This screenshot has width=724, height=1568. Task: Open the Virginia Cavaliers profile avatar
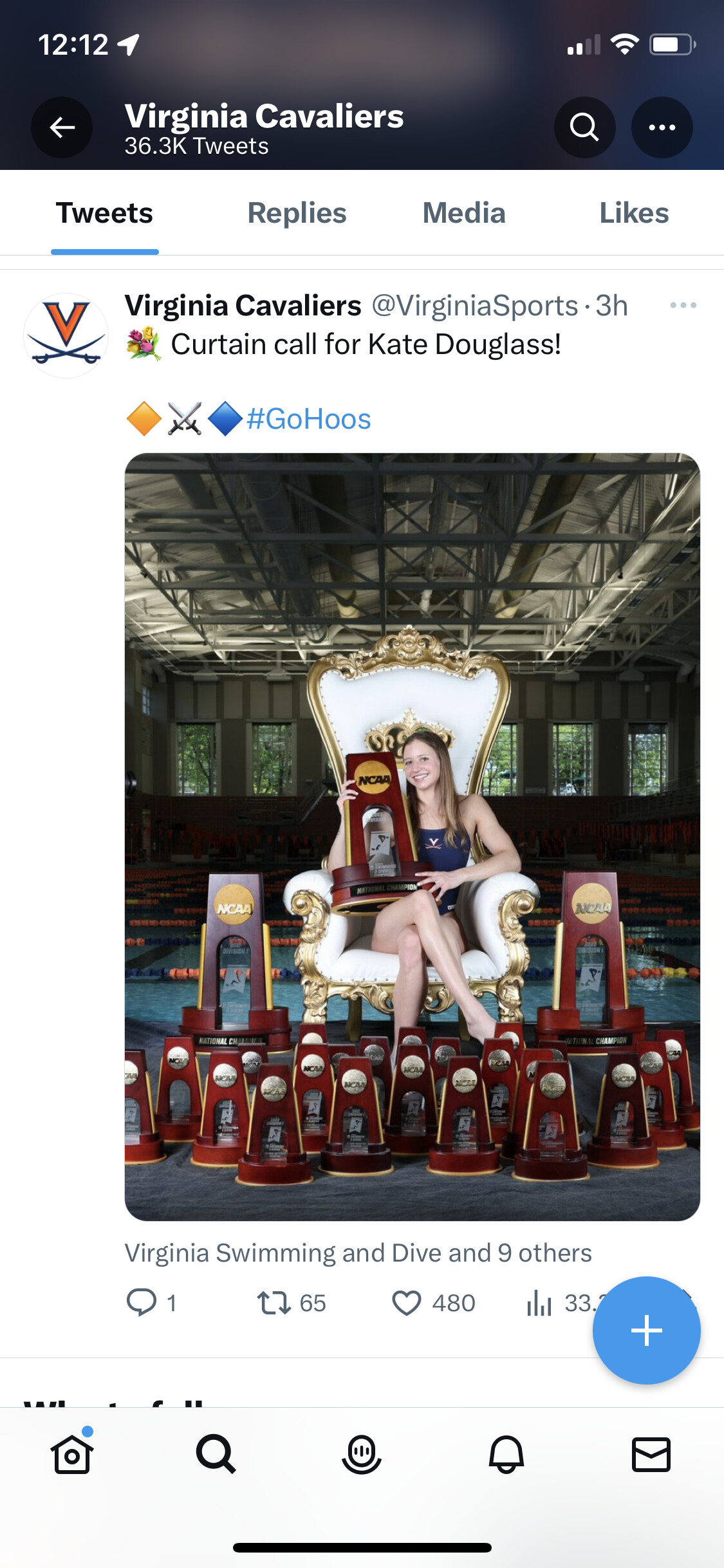66,335
